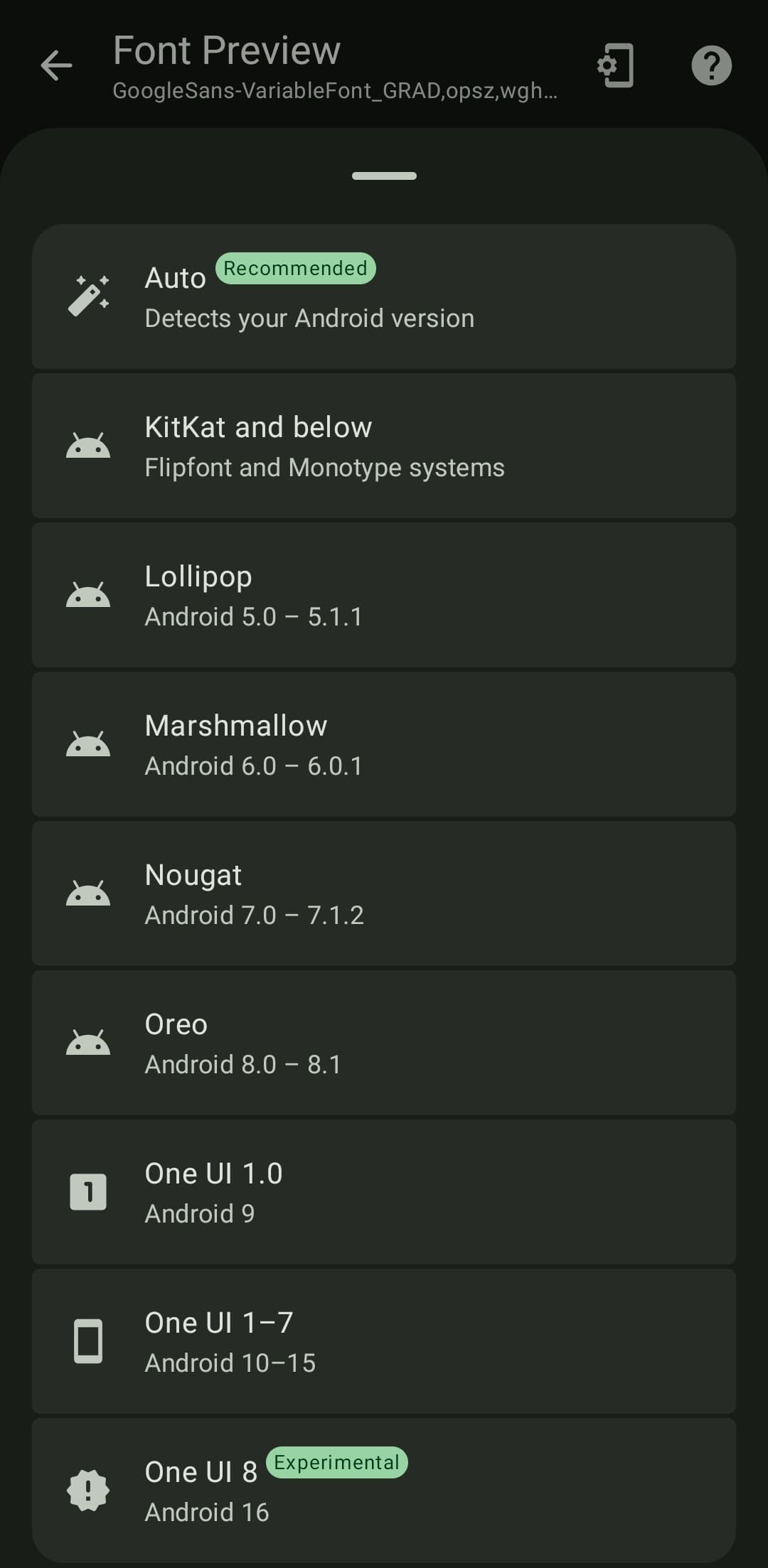Choose One UI 1.0 Android 9
The height and width of the screenshot is (1568, 768).
pyautogui.click(x=384, y=1192)
